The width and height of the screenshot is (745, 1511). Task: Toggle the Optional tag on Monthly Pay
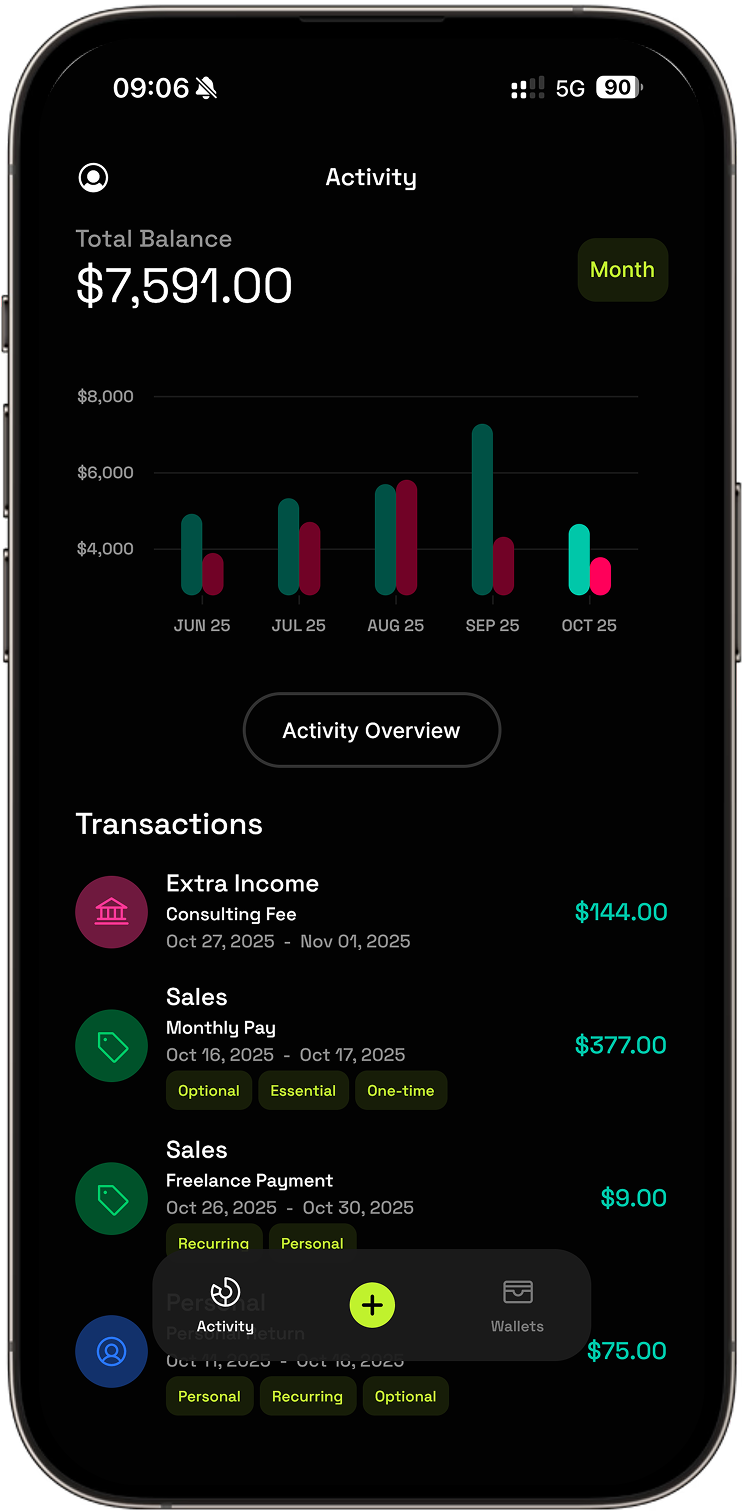tap(208, 1090)
